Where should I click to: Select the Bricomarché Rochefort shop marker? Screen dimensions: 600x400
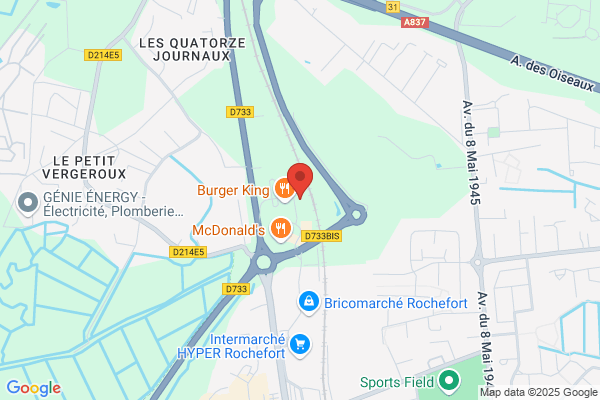308,302
